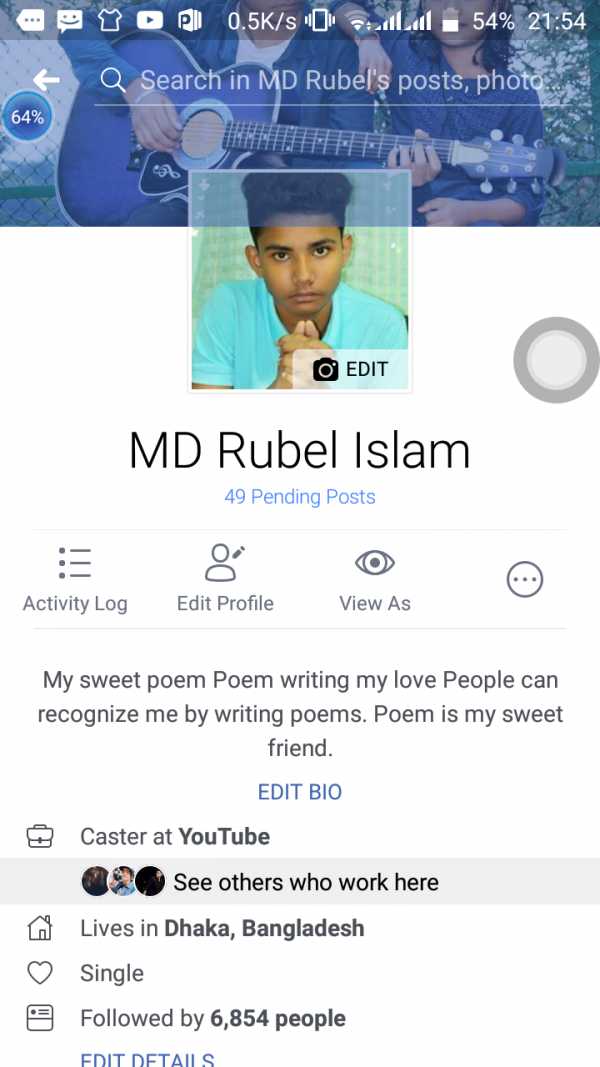Tap EDIT BIO link

tap(300, 791)
